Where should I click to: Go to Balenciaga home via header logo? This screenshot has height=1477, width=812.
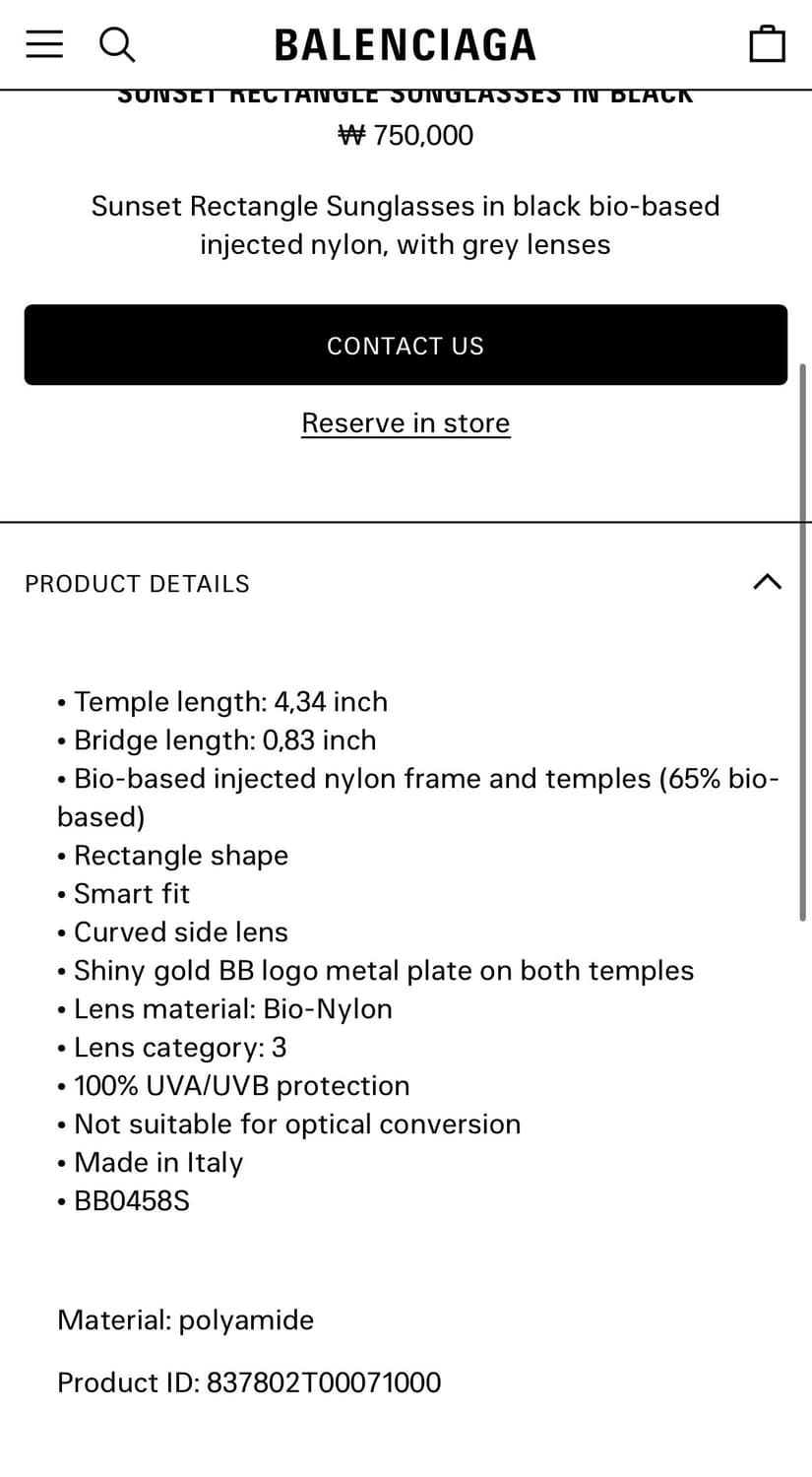[406, 45]
